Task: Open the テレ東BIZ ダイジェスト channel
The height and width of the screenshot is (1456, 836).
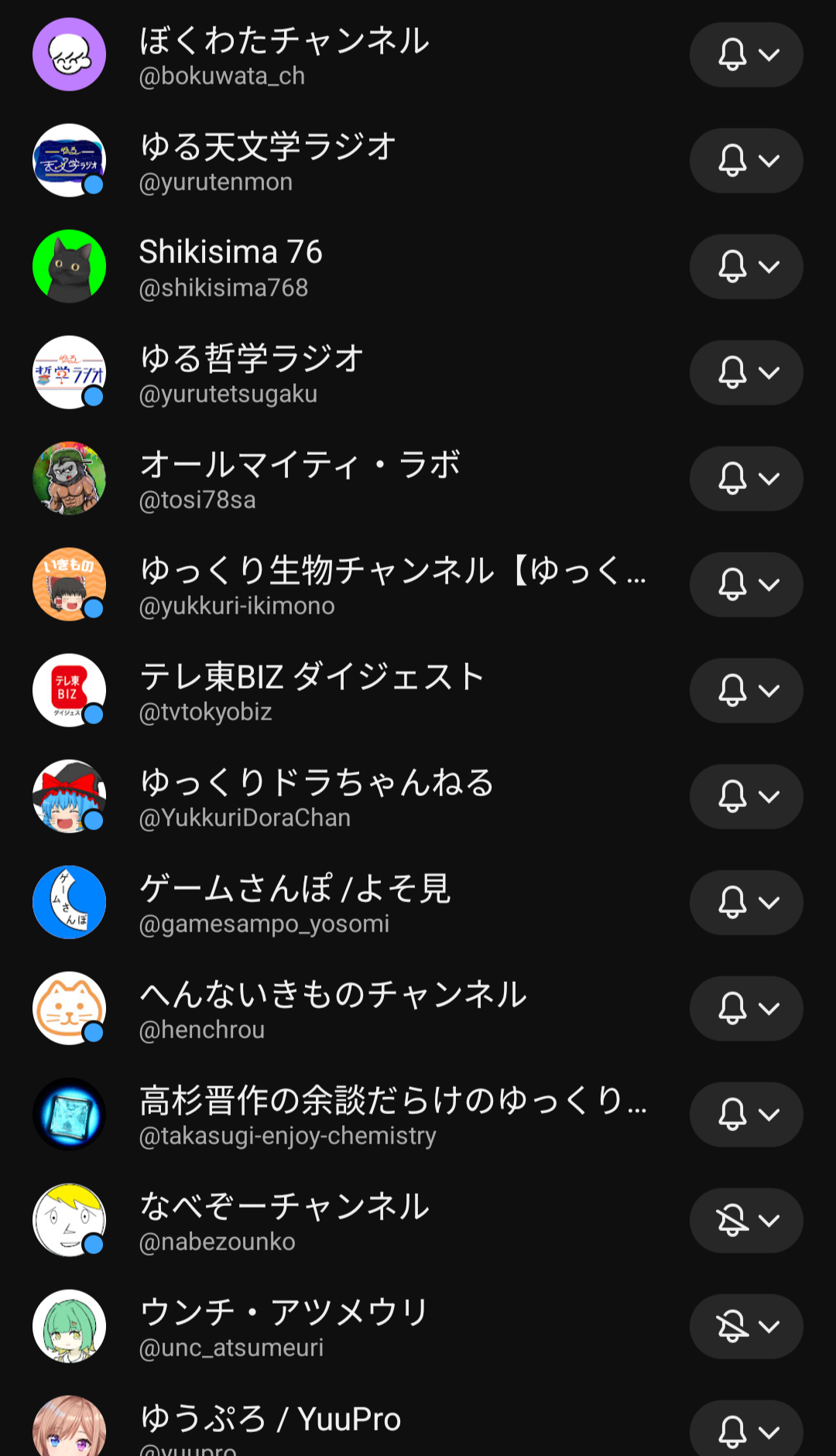Action: 311,691
